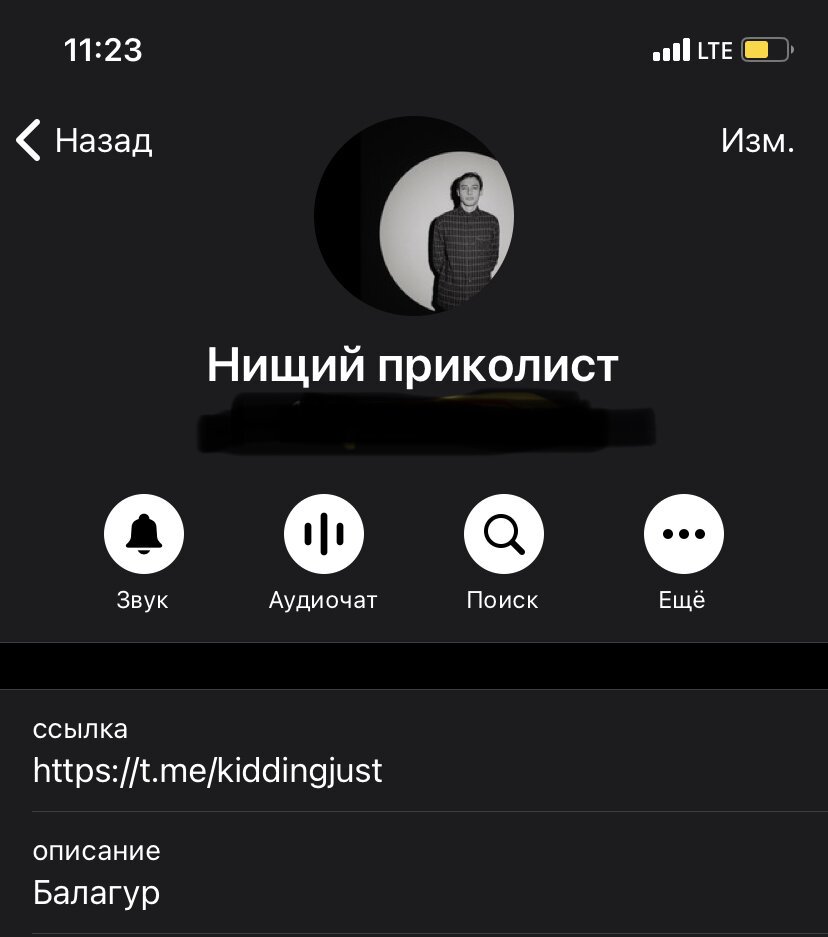Open the Звук notification settings
This screenshot has height=937, width=828.
[144, 534]
